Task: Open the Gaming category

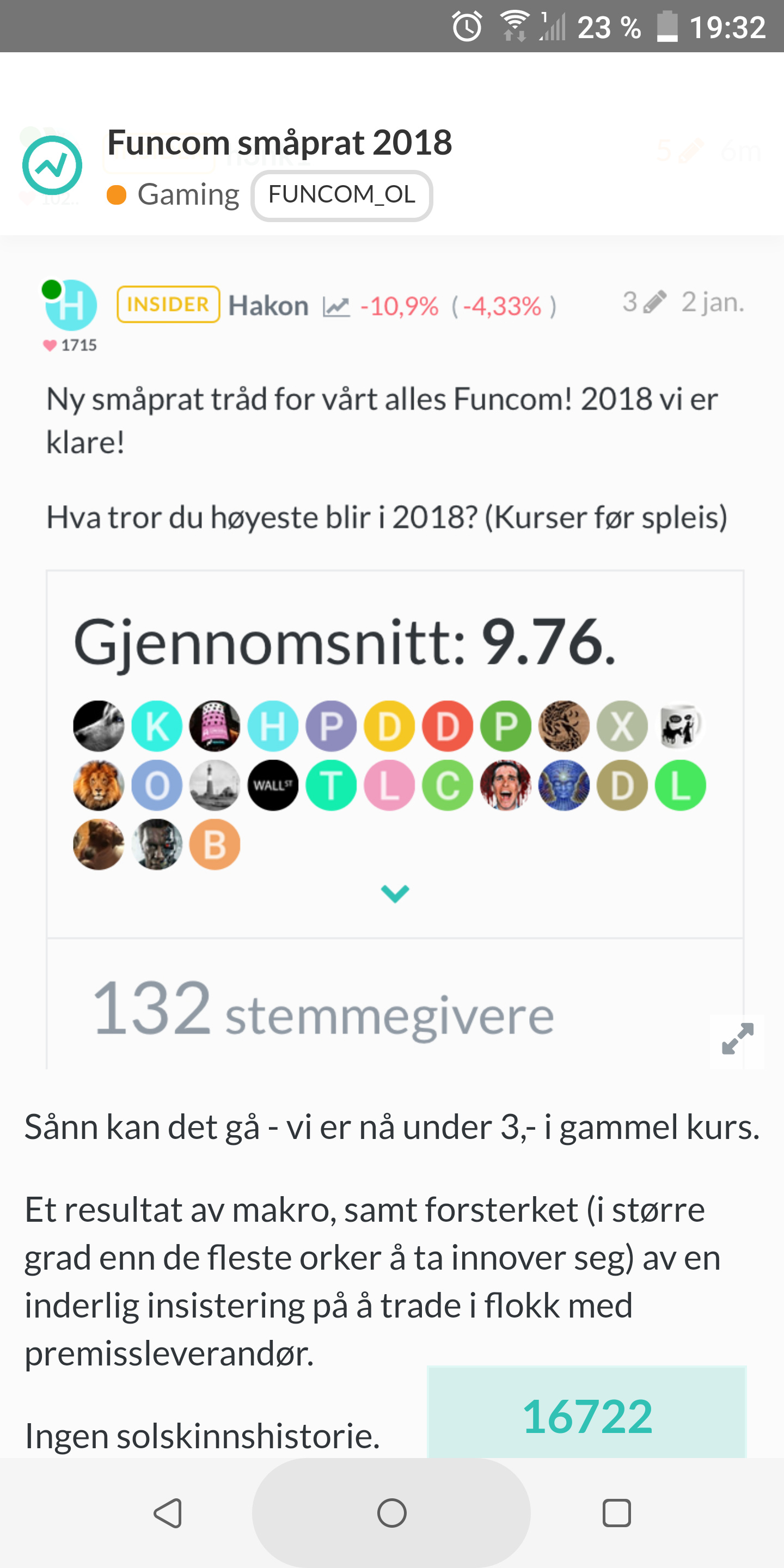Action: 173,195
